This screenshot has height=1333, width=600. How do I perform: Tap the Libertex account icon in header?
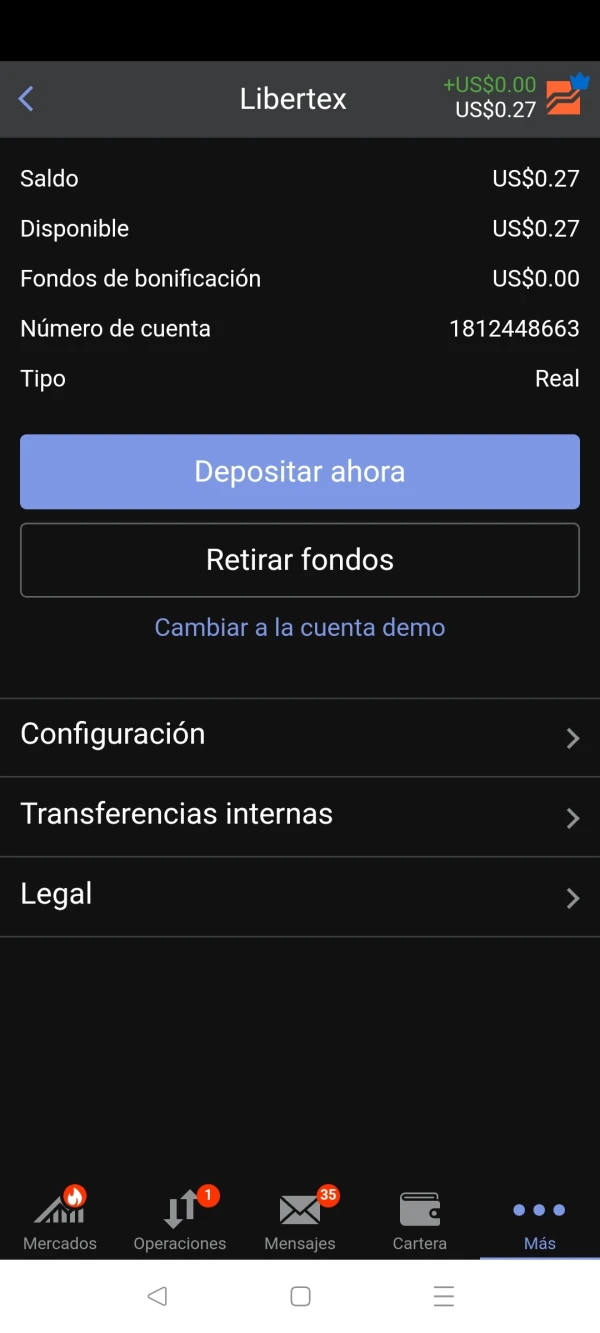pyautogui.click(x=566, y=95)
